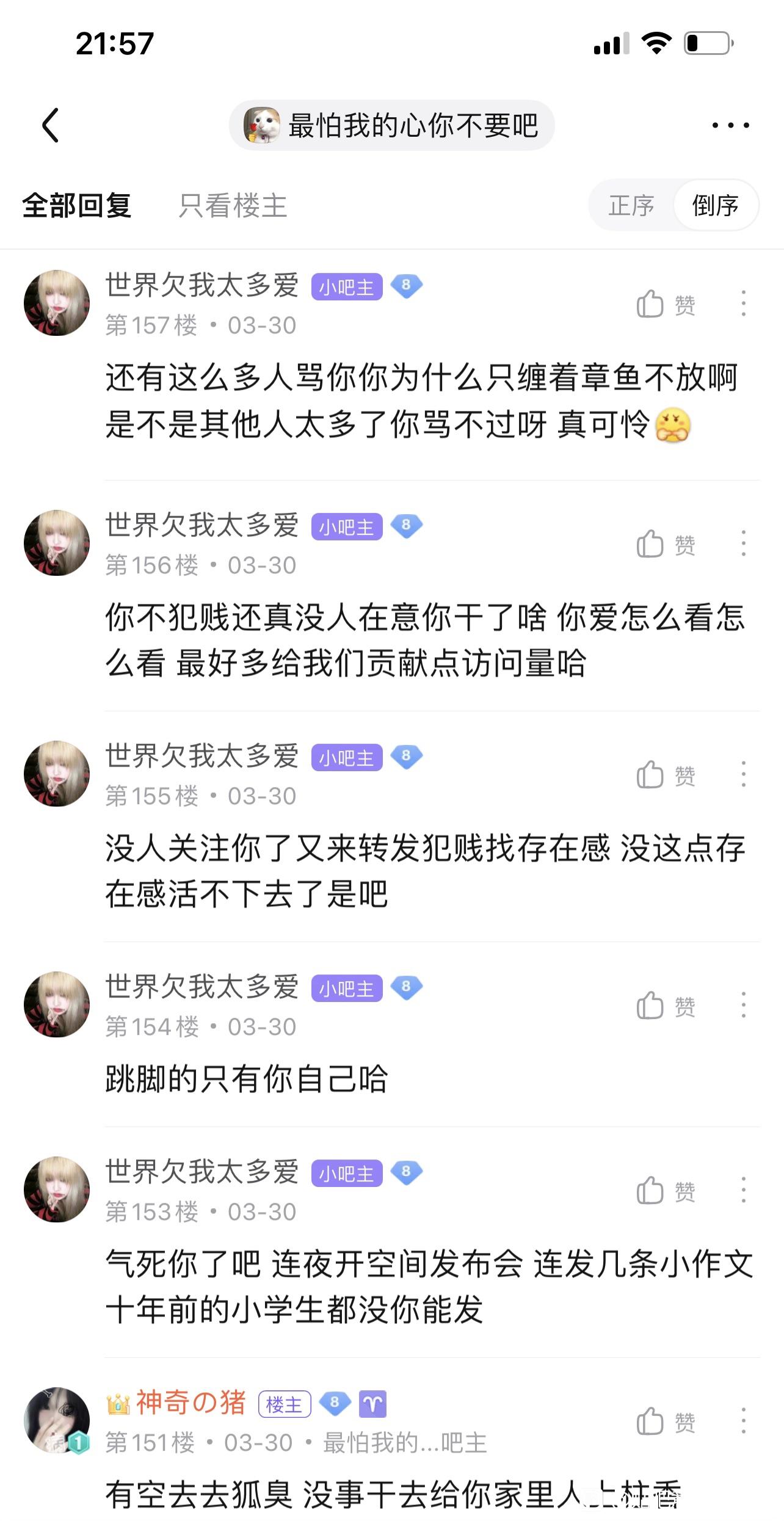The image size is (784, 1521).
Task: Select 正序 sort order
Action: [631, 205]
